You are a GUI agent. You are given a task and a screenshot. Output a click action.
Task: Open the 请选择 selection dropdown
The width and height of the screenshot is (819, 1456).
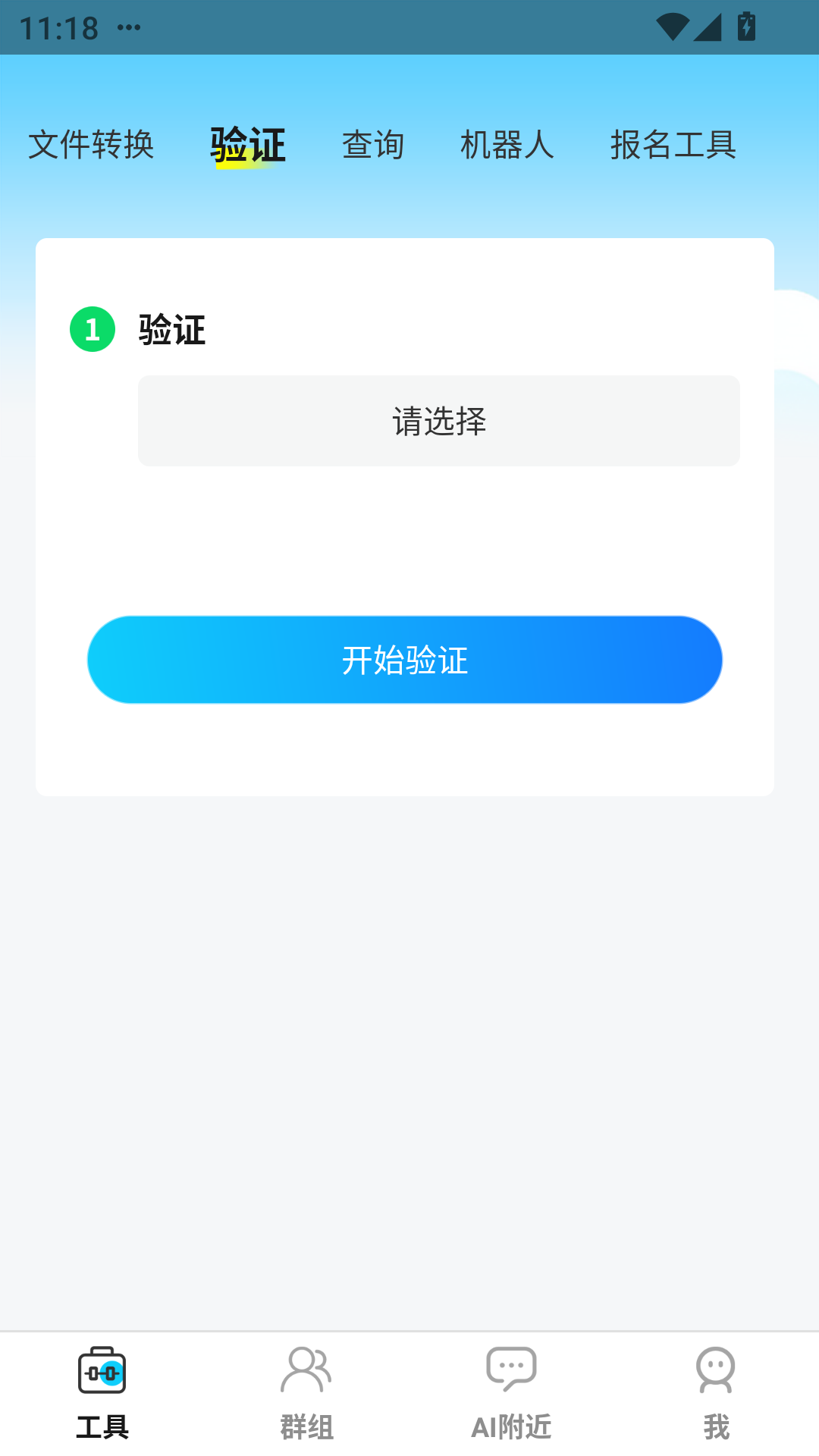click(438, 421)
